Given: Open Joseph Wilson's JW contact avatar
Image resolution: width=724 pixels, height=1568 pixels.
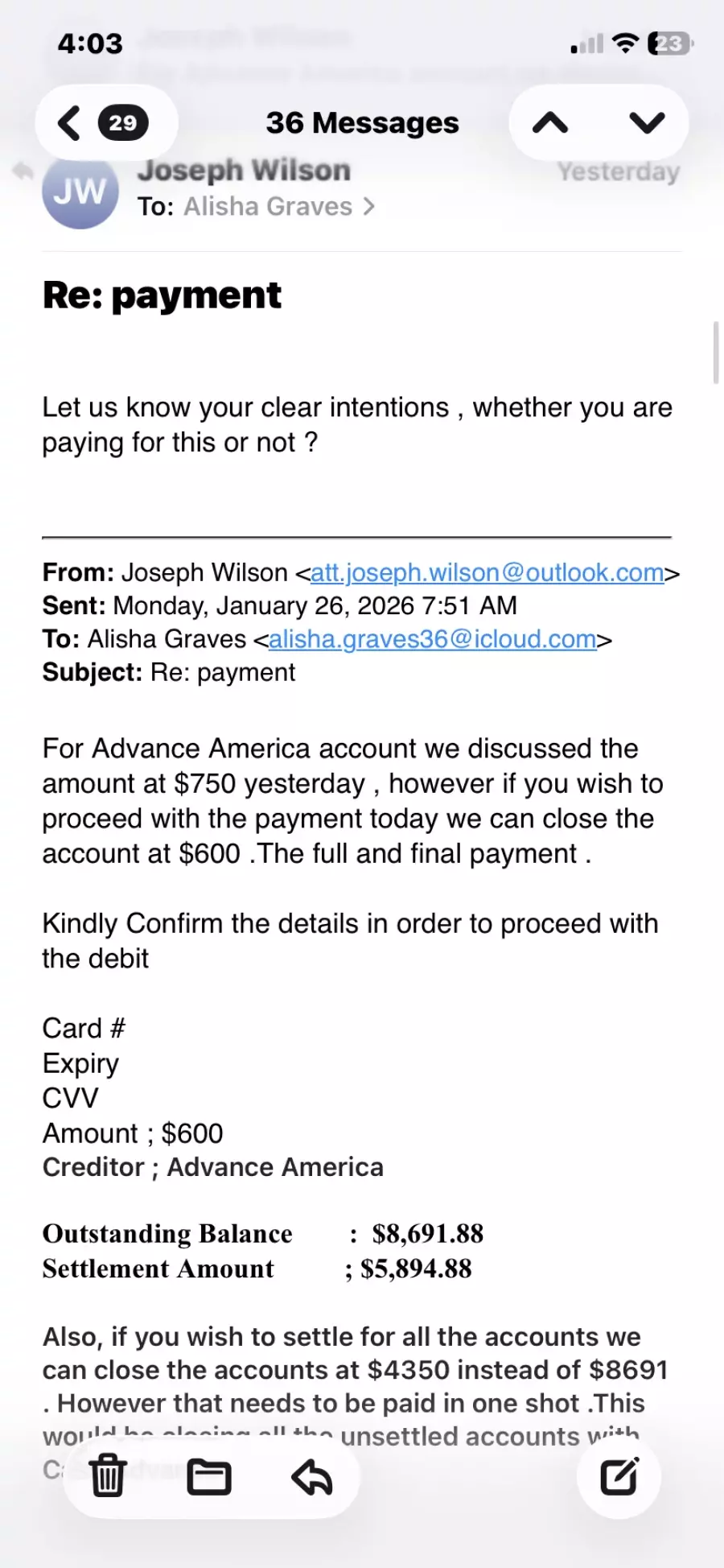Looking at the screenshot, I should [80, 192].
